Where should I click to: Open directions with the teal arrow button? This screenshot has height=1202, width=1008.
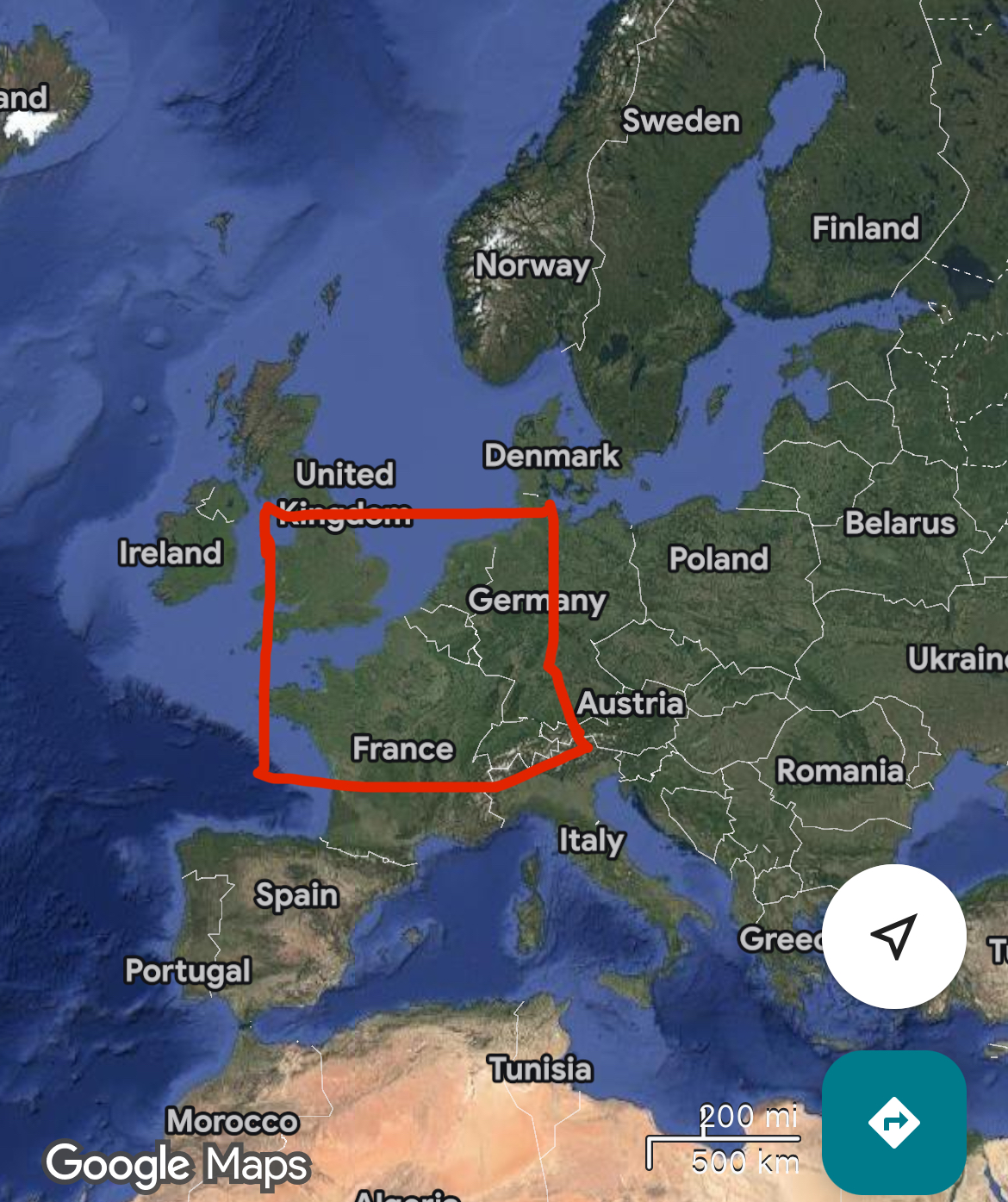tap(893, 1122)
